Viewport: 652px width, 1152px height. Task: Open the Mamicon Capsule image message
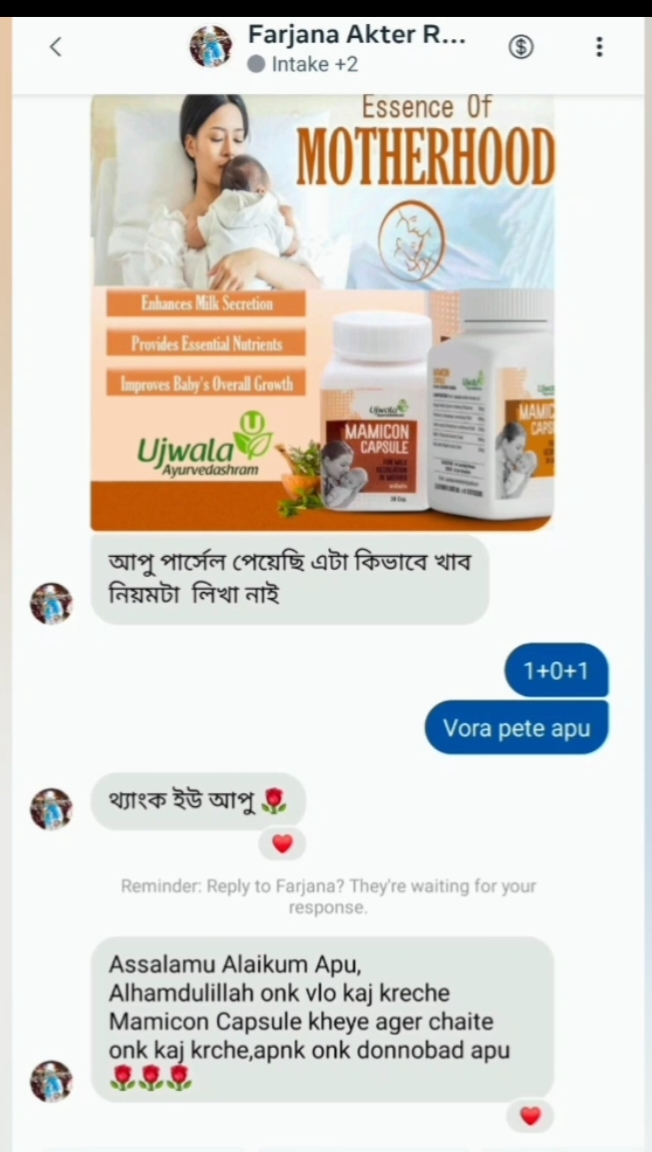pos(321,311)
